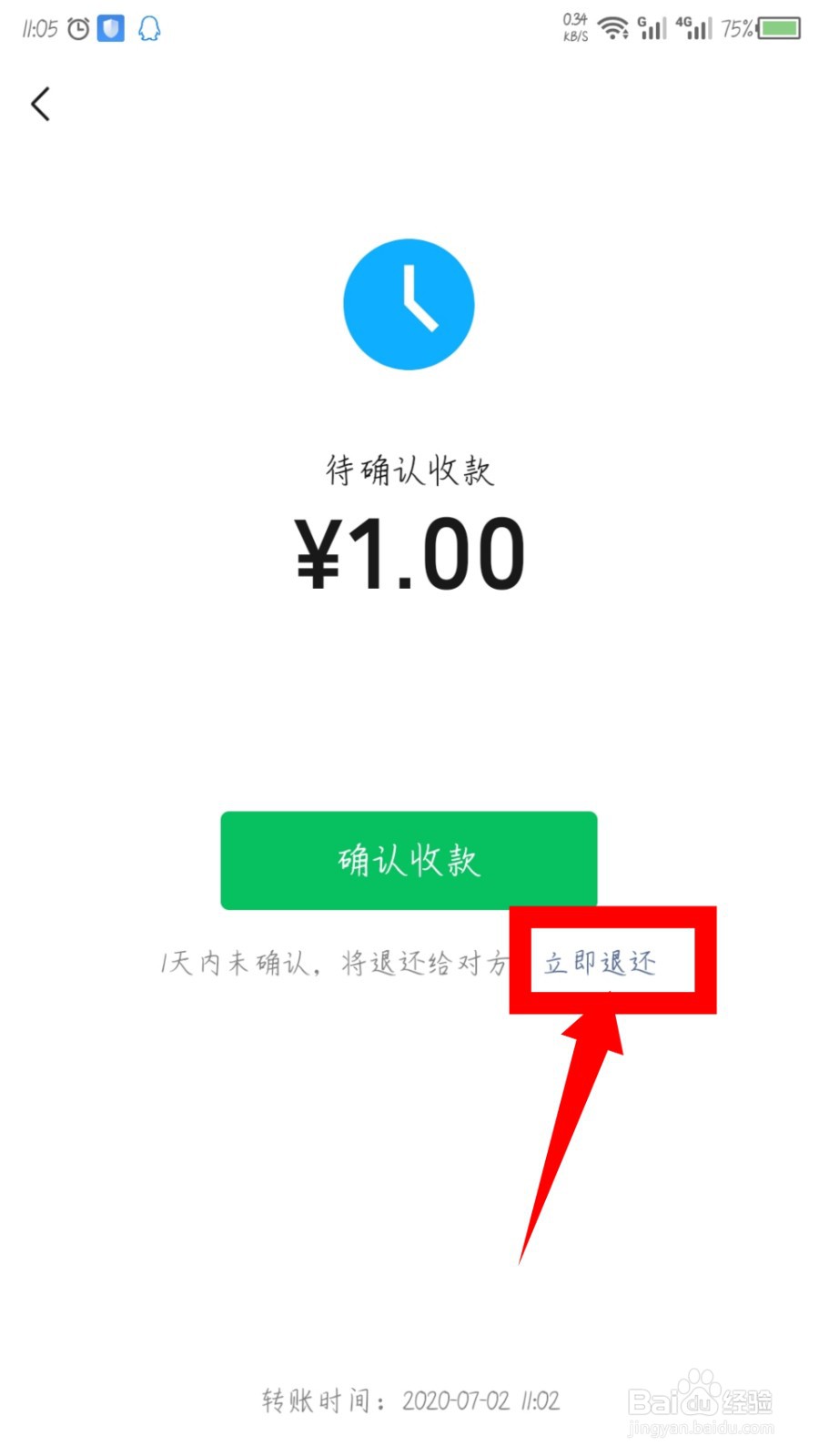Screen dimensions: 819x1456
Task: Tap the network speed indicator showing 0.34 KB/S
Action: pos(573,25)
